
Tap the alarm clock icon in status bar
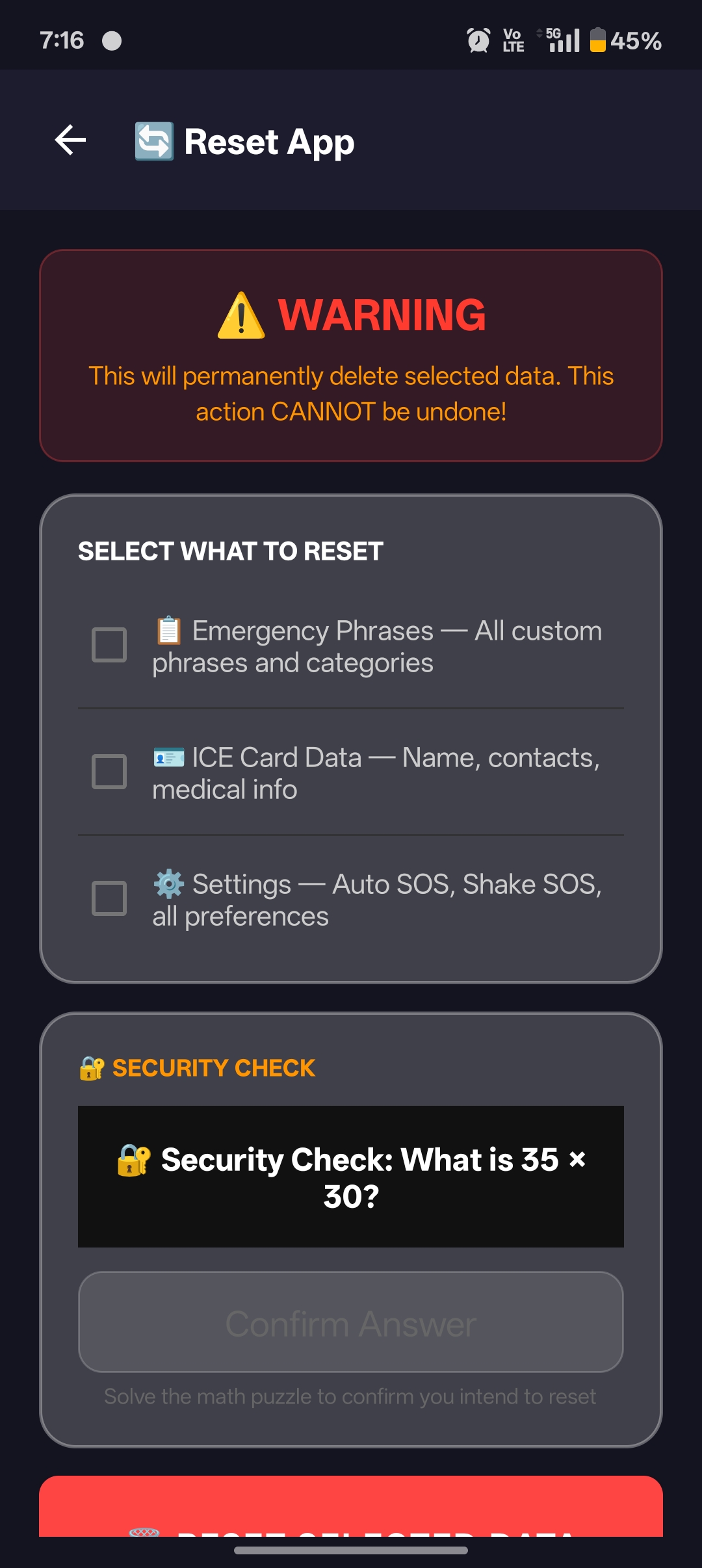click(476, 40)
